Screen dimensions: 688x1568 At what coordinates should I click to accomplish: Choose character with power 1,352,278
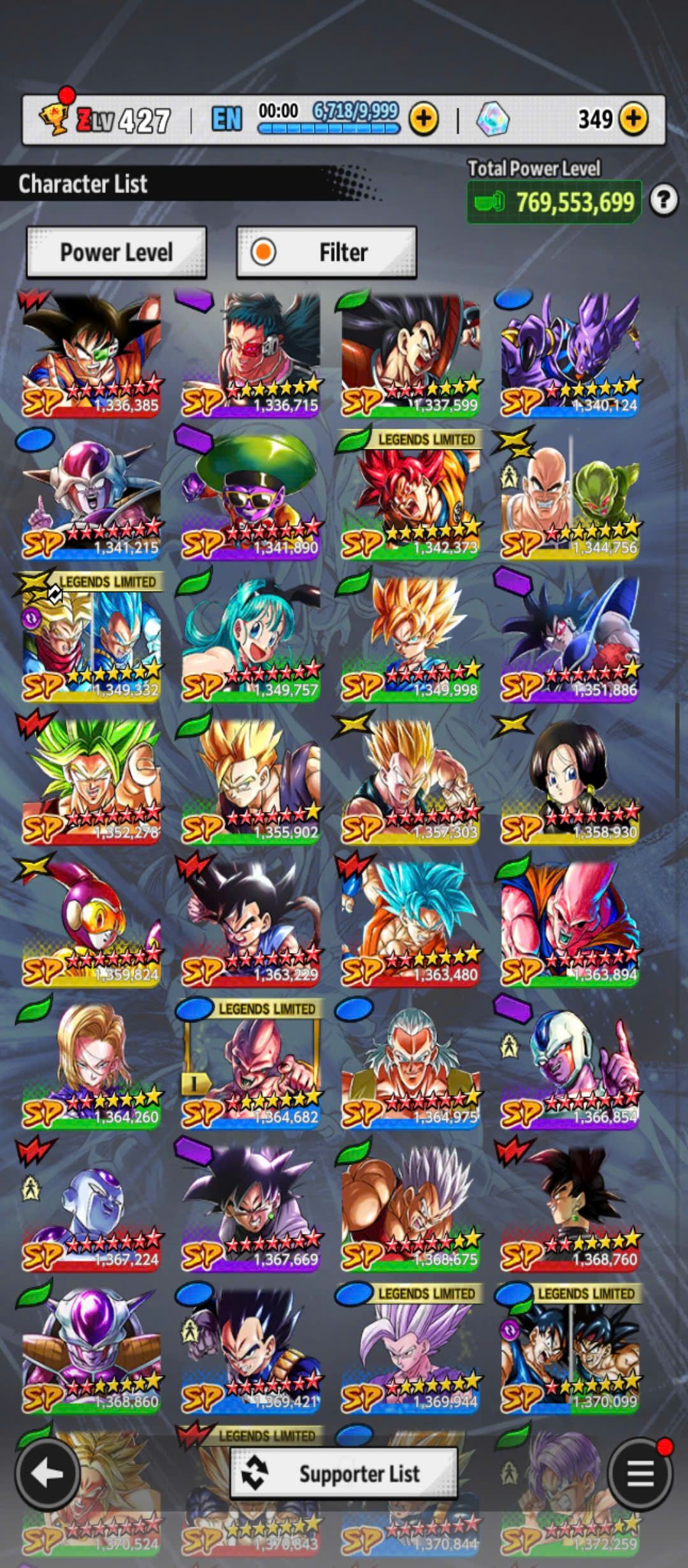tap(90, 781)
